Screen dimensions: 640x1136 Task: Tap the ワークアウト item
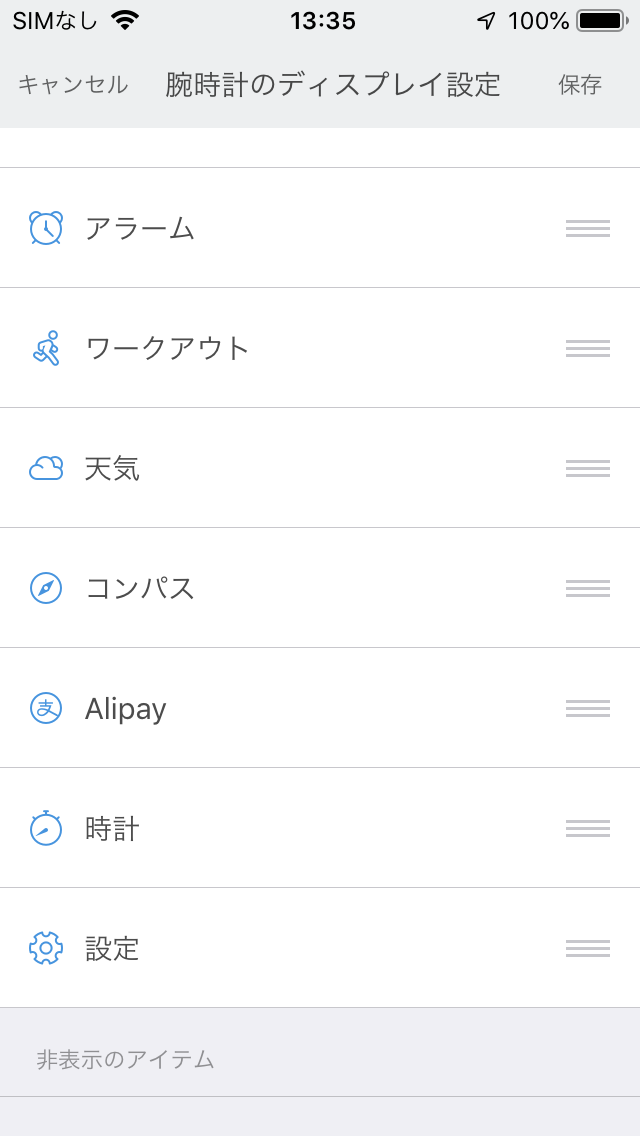[320, 348]
